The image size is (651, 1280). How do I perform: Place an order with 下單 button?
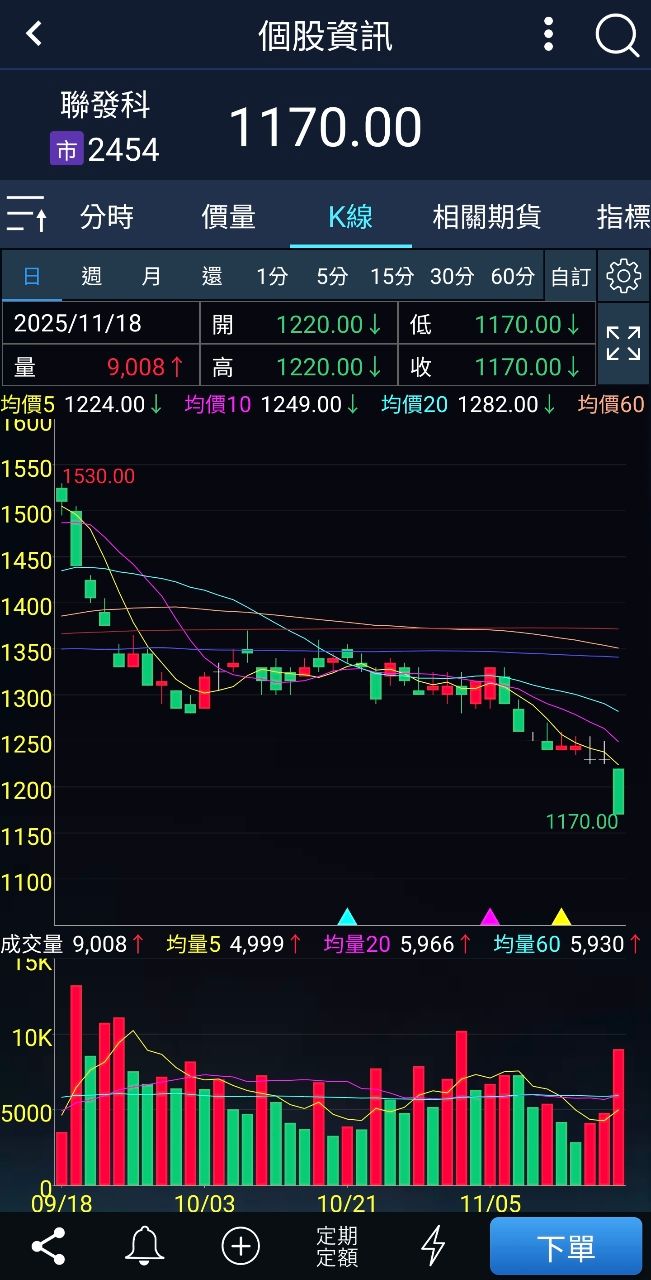pyautogui.click(x=566, y=1246)
